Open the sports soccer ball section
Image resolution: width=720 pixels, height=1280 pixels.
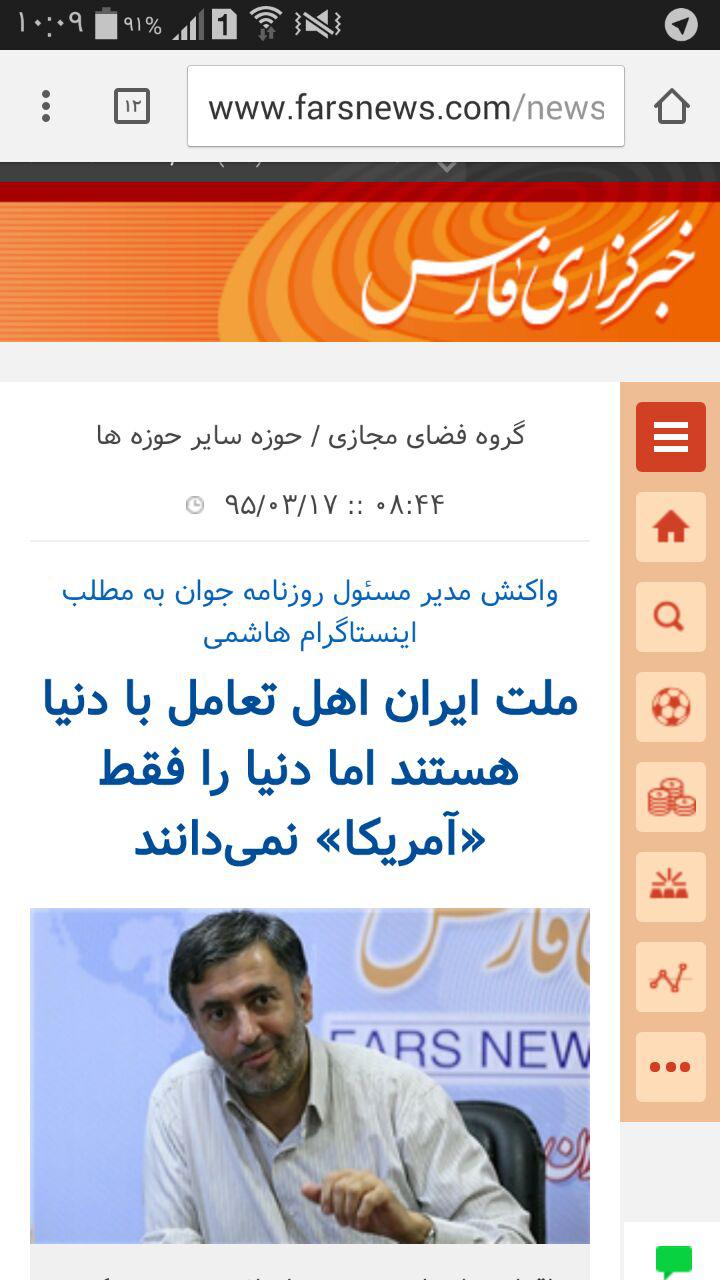[671, 707]
